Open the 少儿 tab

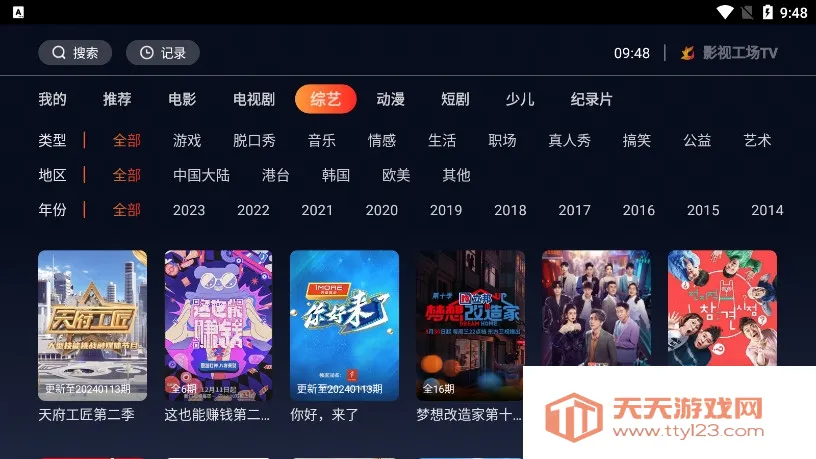(x=520, y=99)
